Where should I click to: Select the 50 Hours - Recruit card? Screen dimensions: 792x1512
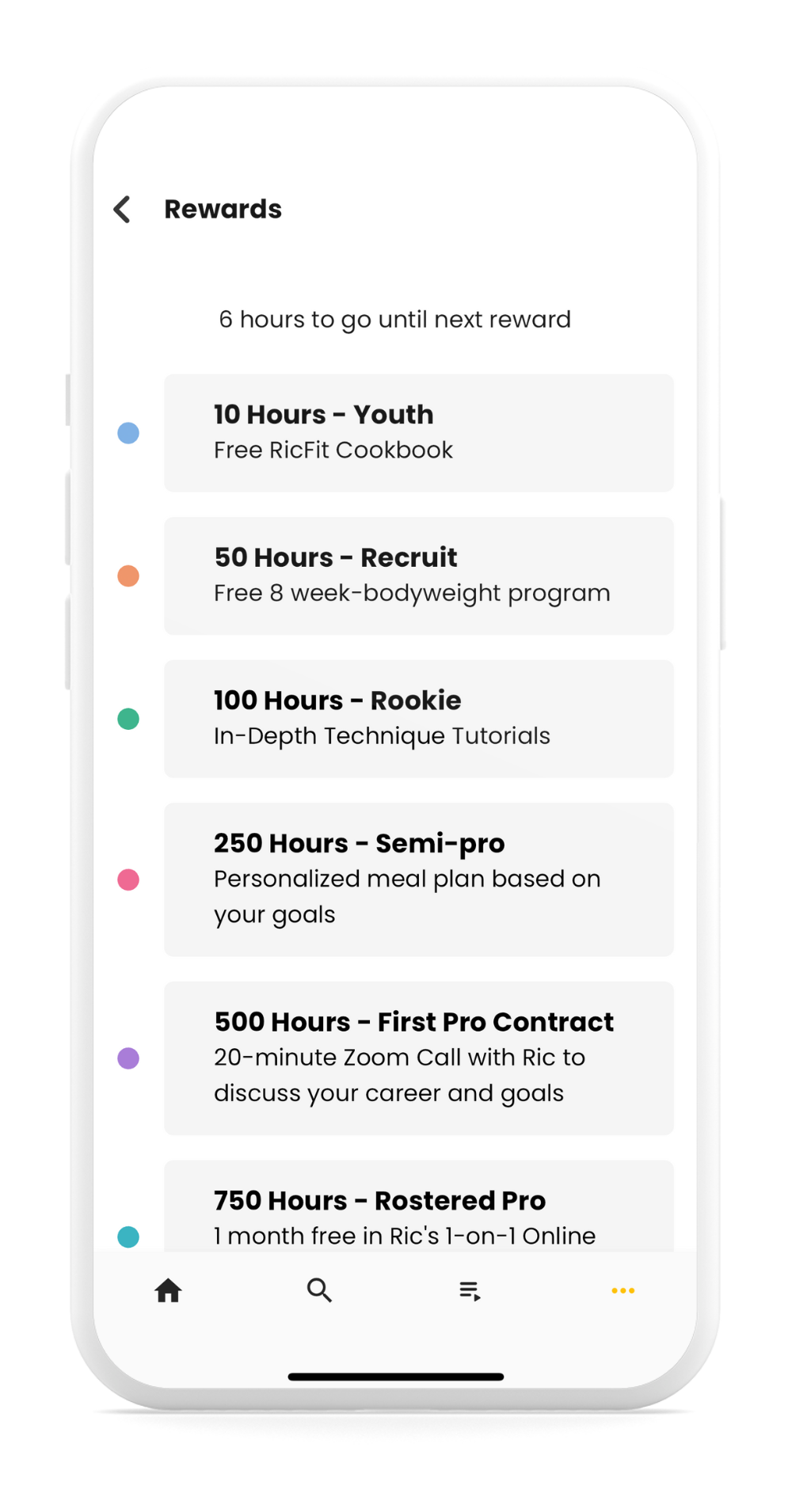pyautogui.click(x=418, y=576)
